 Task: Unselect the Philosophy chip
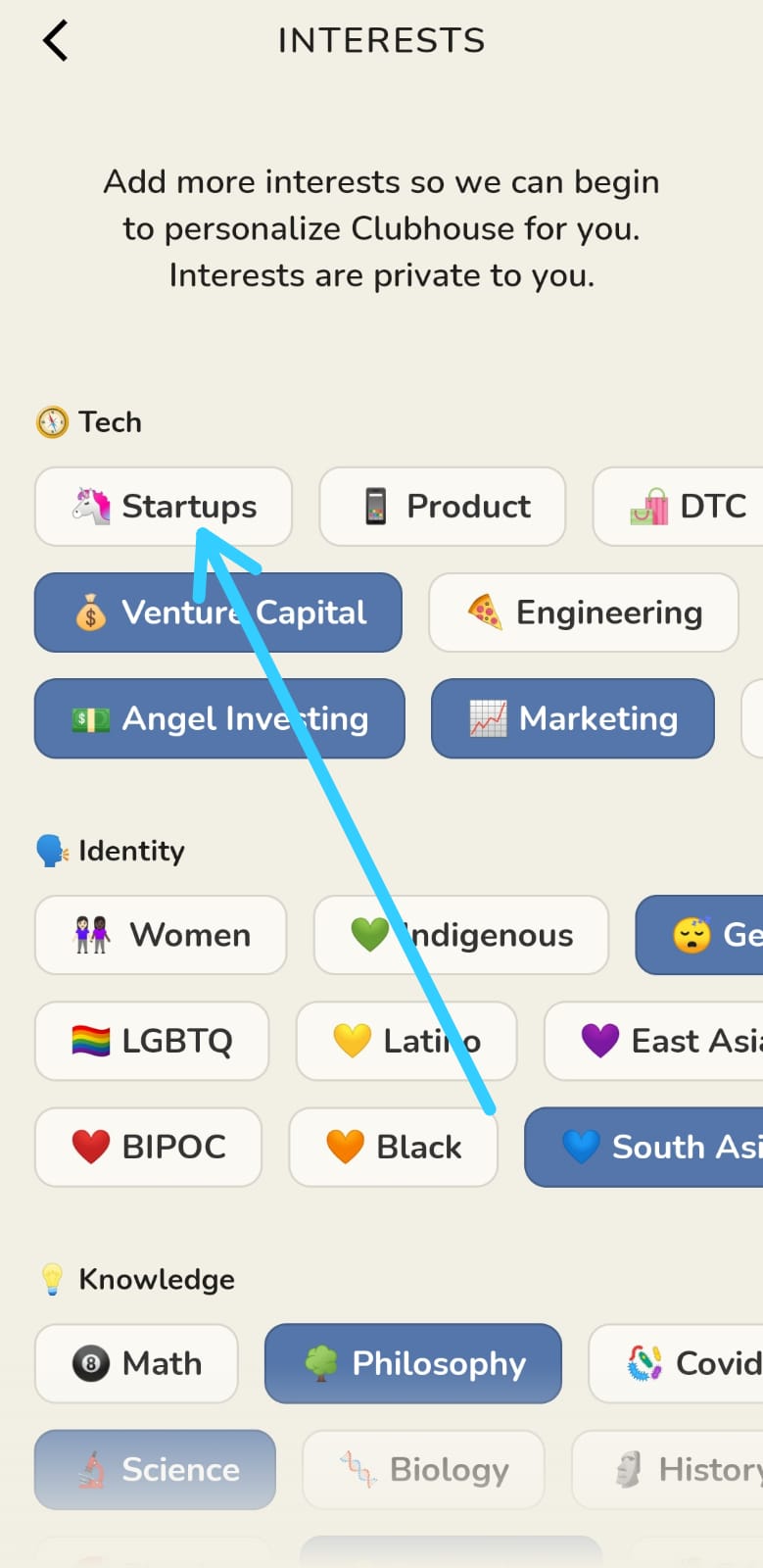[x=413, y=1363]
